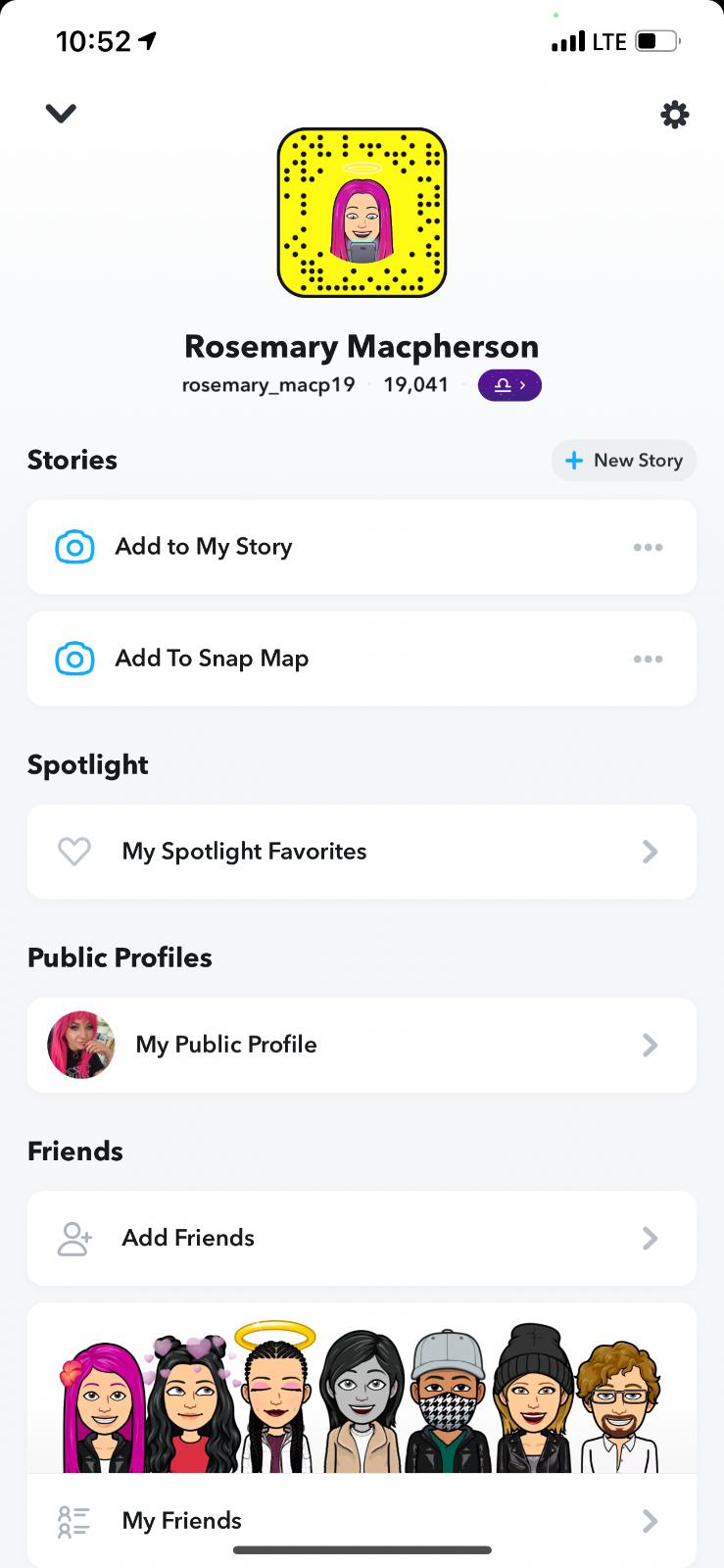Tap Add To Snap Map
Viewport: 724px width, 1568px height.
[362, 659]
